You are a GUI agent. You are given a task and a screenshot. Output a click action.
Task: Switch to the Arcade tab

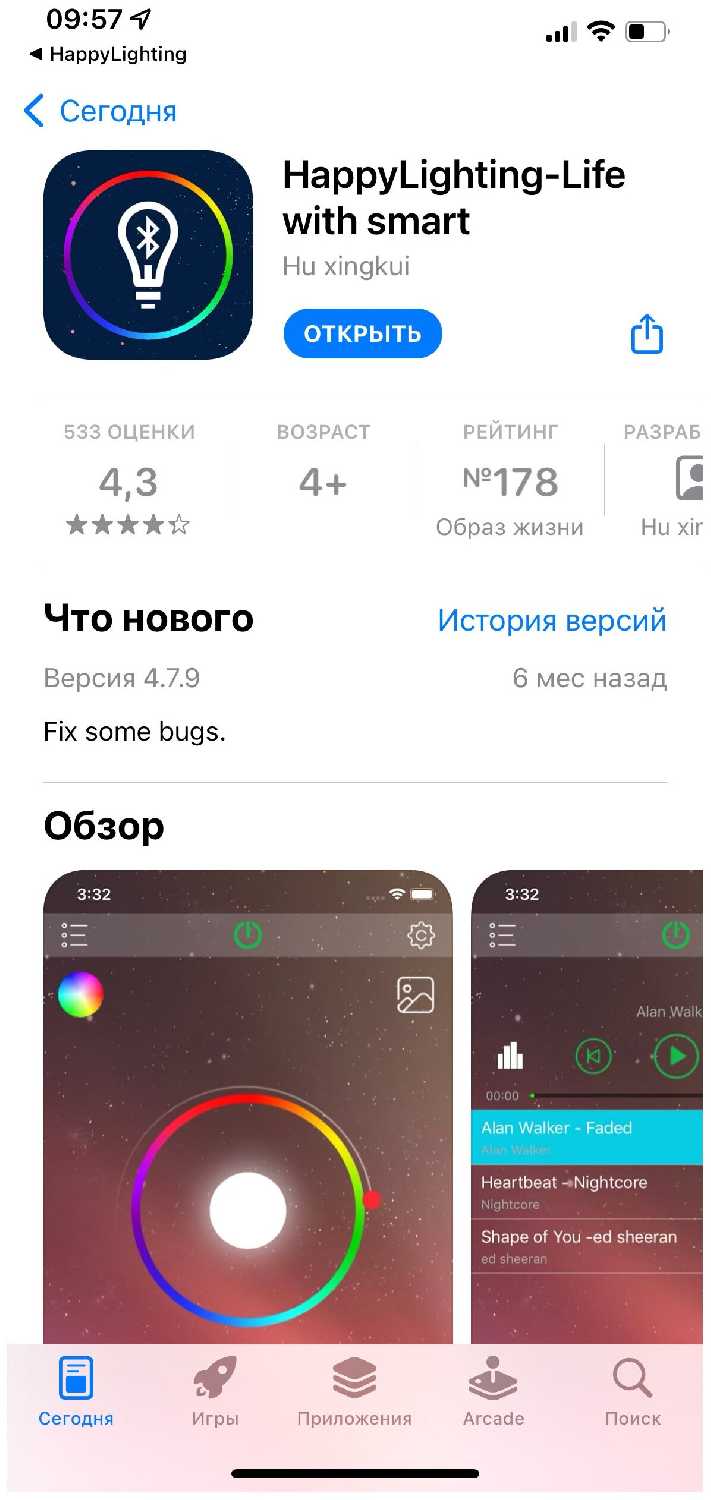493,1392
